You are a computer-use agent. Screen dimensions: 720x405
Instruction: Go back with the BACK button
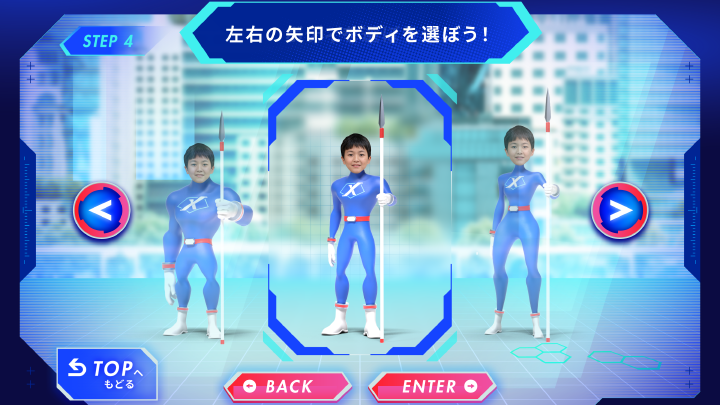[287, 386]
